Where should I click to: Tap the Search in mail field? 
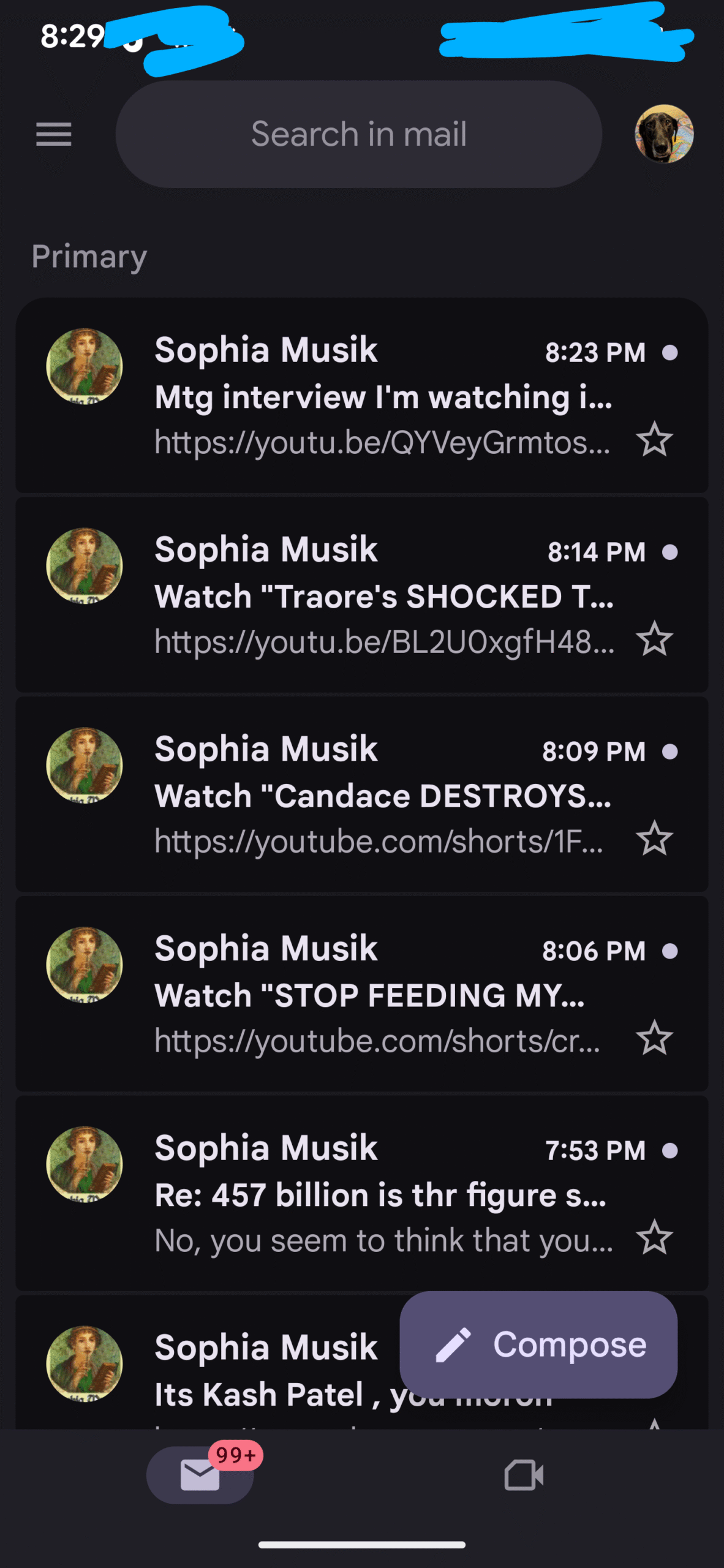pos(358,134)
